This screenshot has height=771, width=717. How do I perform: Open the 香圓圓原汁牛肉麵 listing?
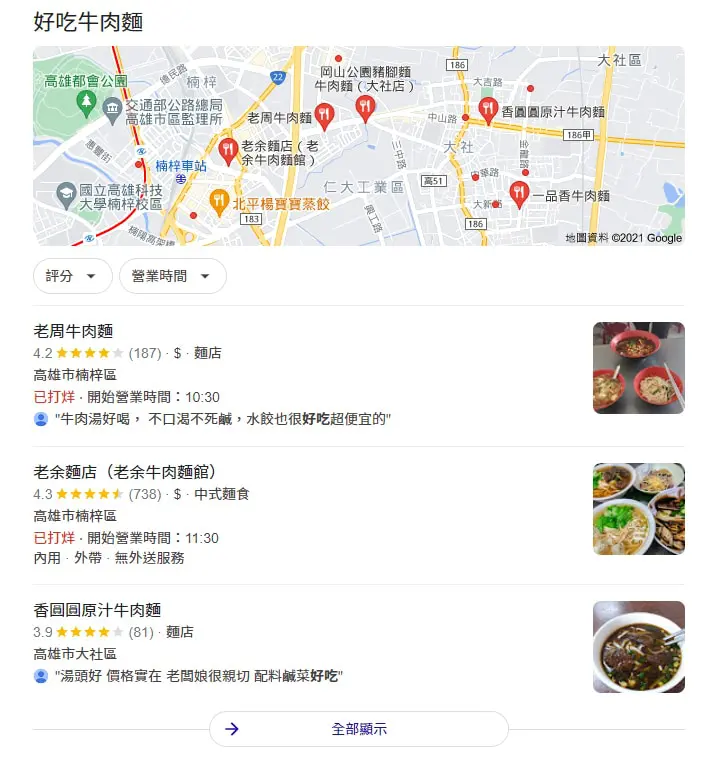tap(97, 610)
